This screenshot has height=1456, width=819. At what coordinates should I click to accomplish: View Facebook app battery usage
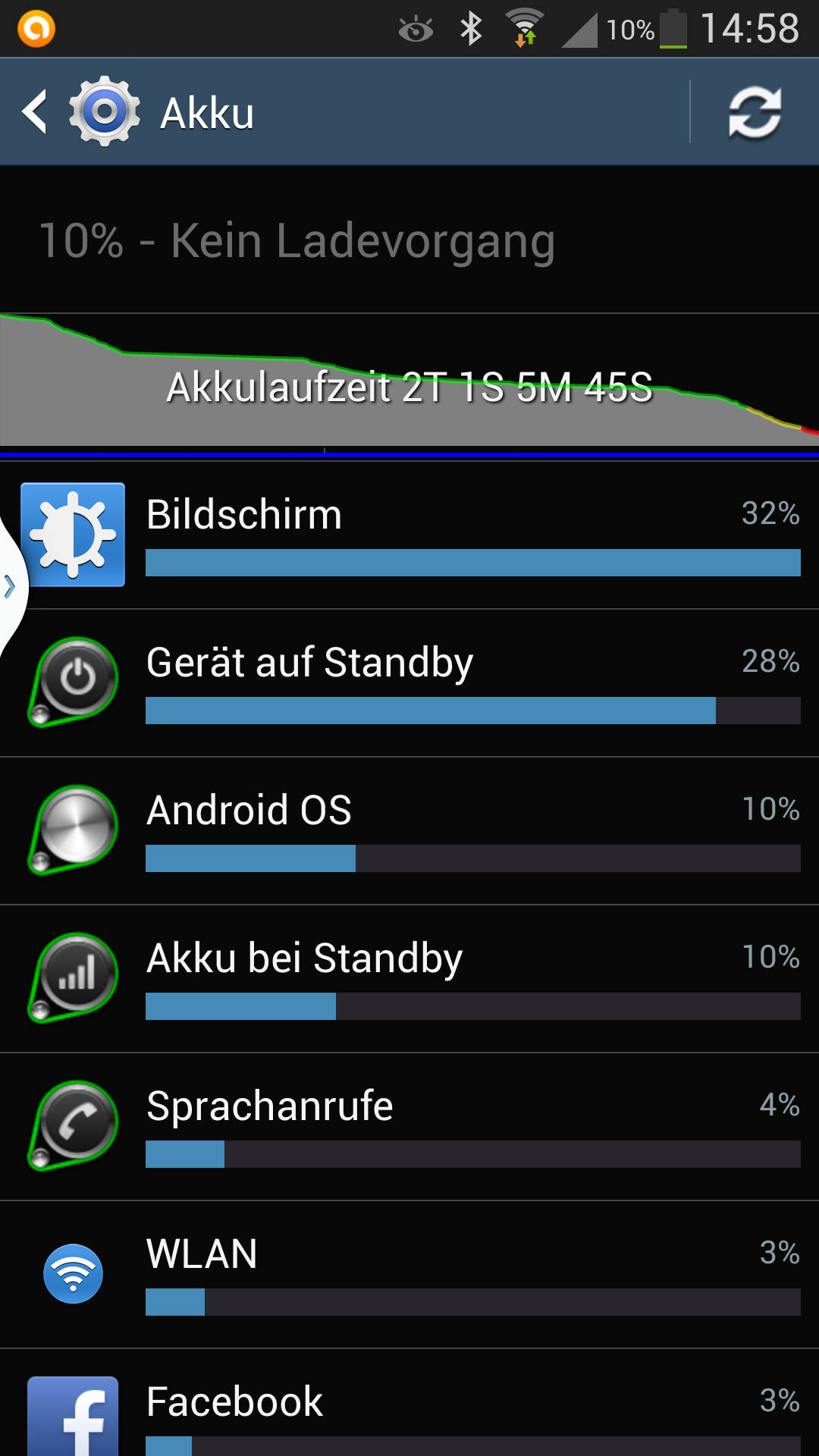point(409,1404)
